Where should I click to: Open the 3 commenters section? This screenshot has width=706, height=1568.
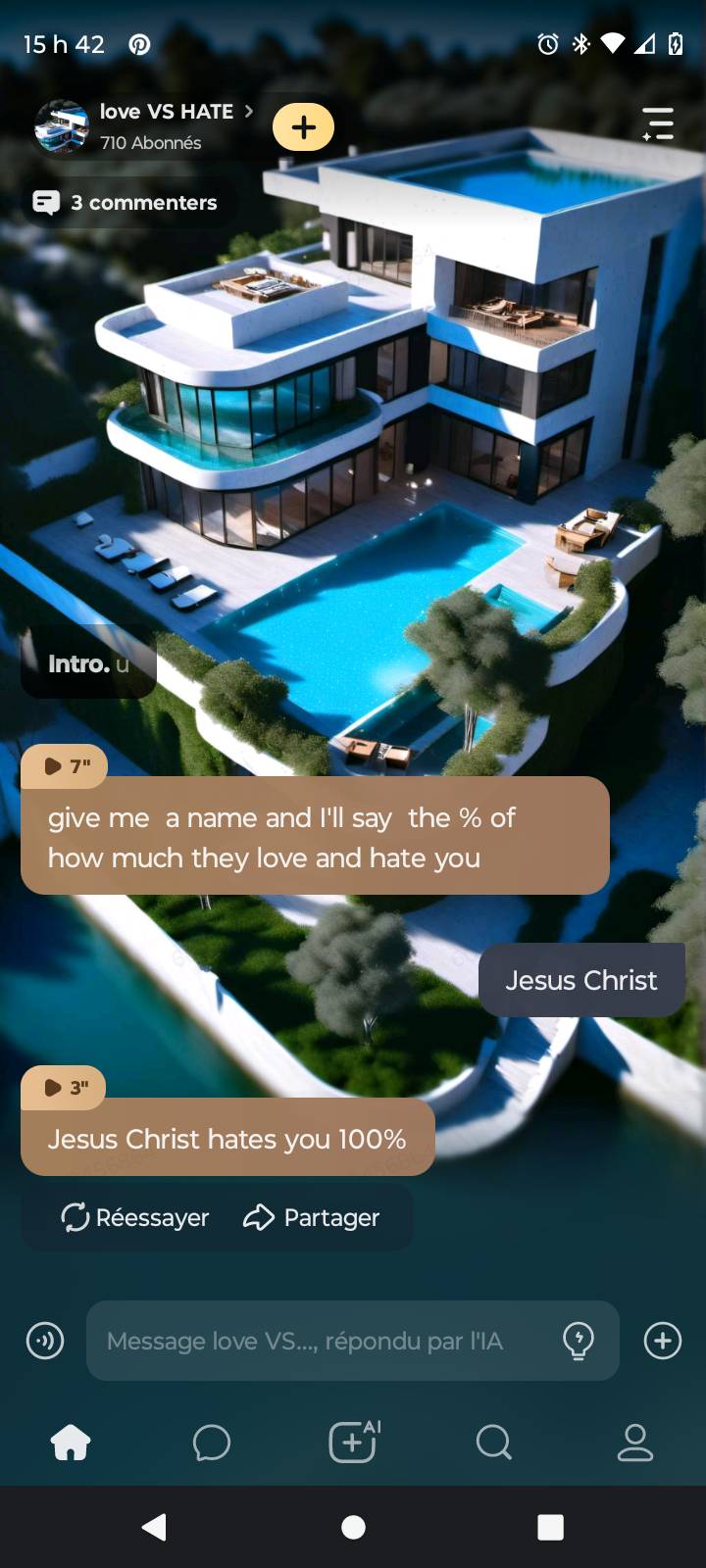[126, 203]
